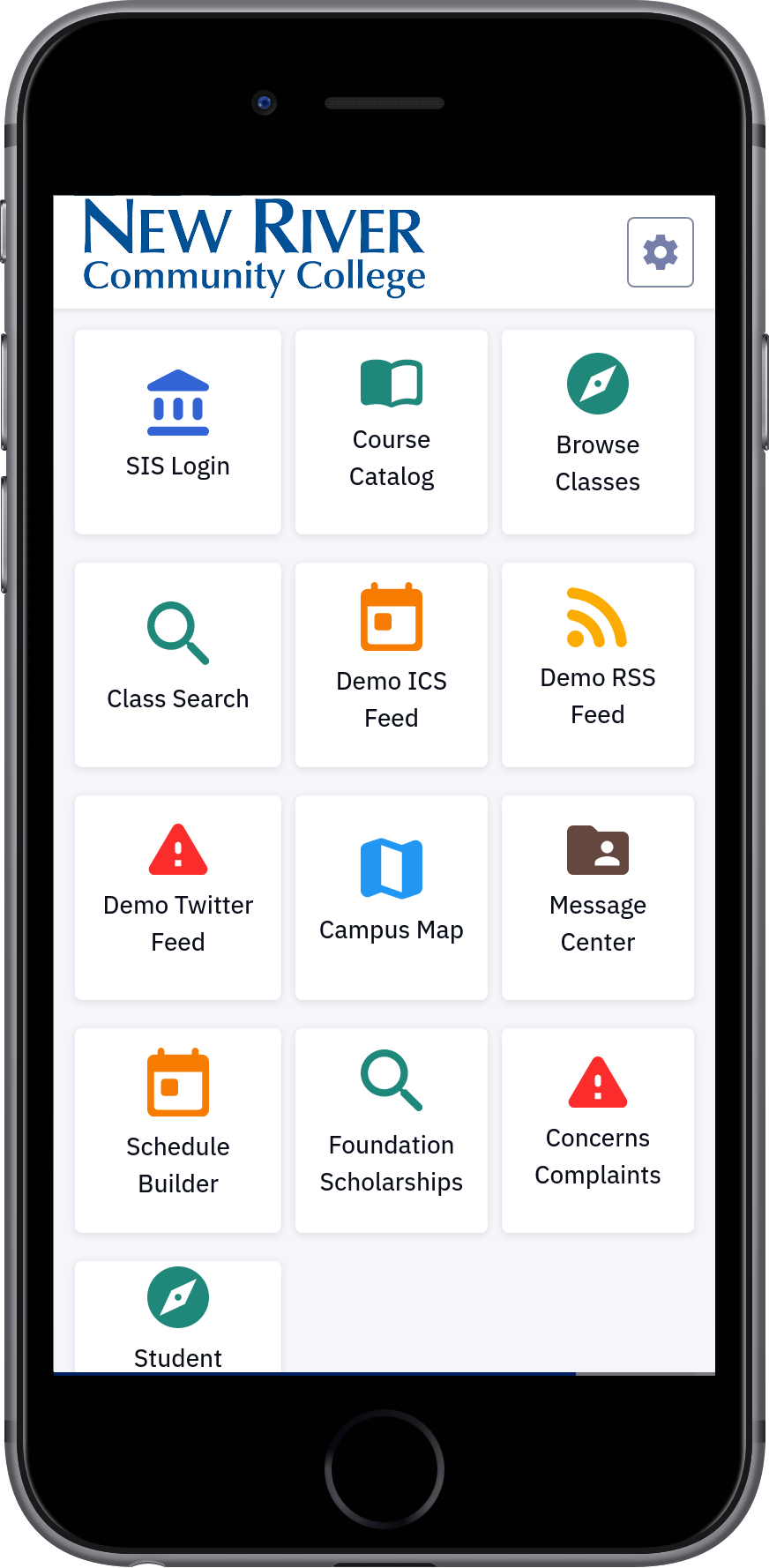The image size is (769, 1568).
Task: Open the Course Catalog tile
Action: 392,432
